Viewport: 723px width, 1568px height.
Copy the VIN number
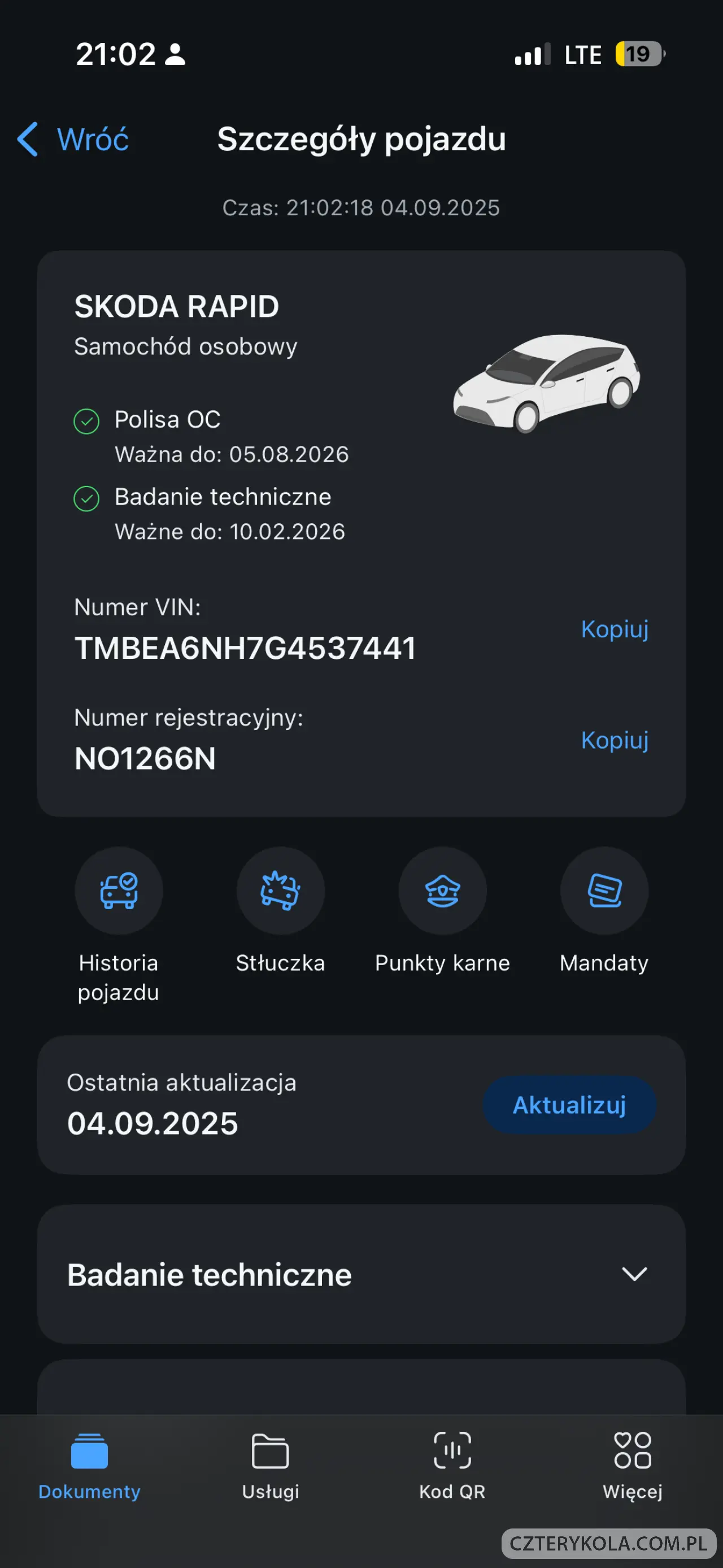click(615, 629)
